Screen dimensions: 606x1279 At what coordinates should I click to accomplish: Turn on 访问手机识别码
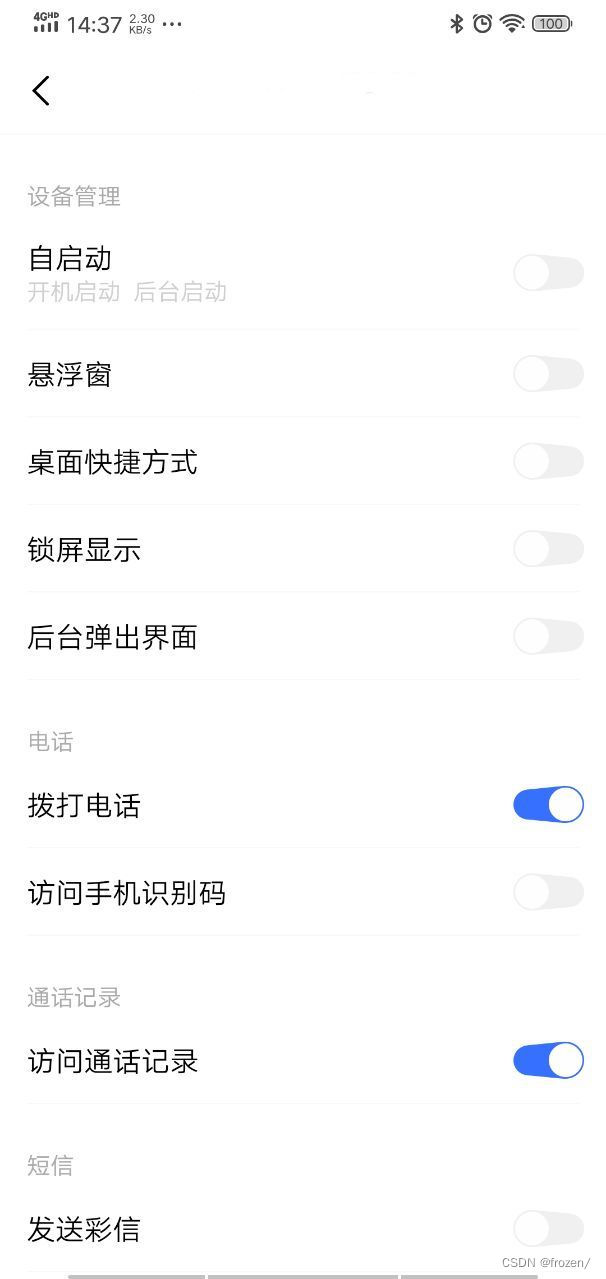pos(548,892)
